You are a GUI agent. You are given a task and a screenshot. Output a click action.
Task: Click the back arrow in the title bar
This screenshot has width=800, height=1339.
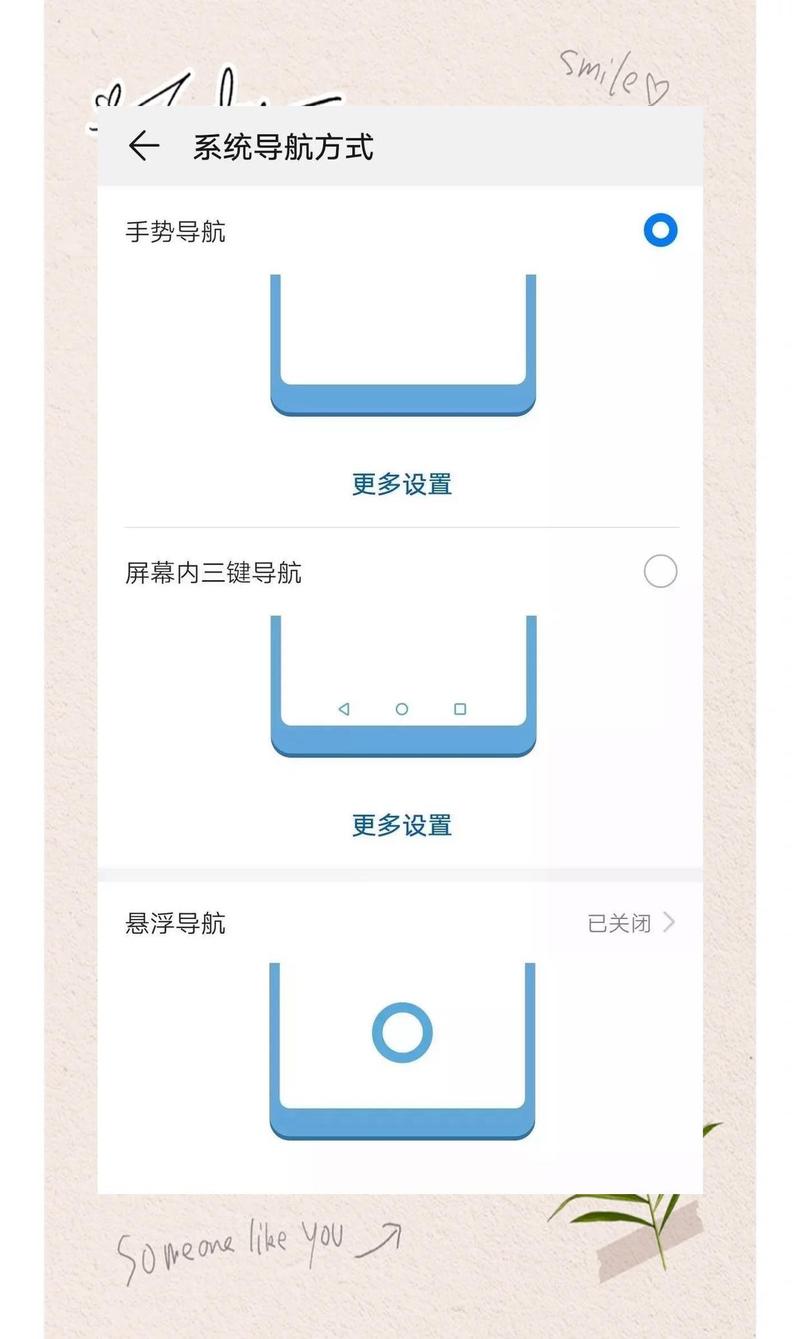tap(144, 146)
